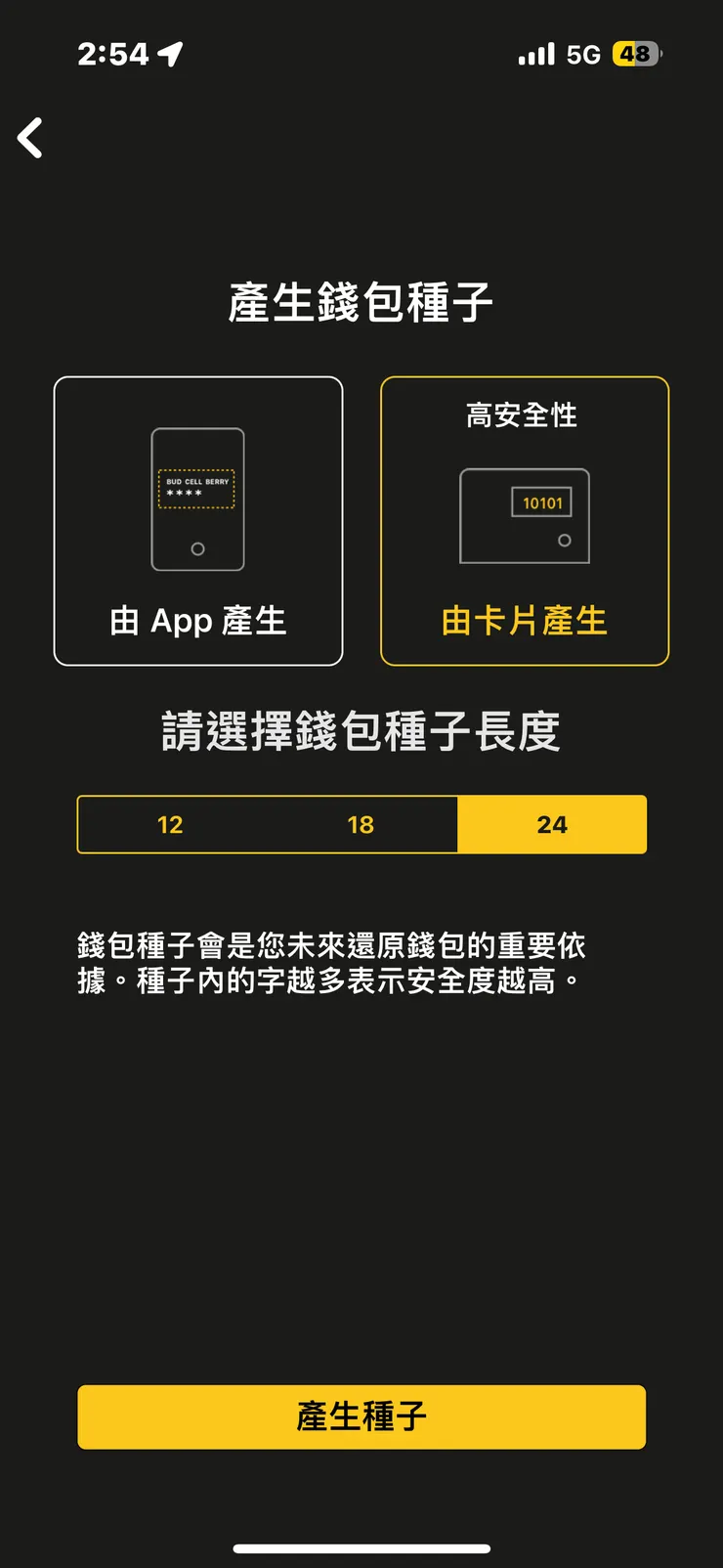The width and height of the screenshot is (723, 1568).
Task: Tap the back chevron arrow at top left
Action: (x=29, y=137)
